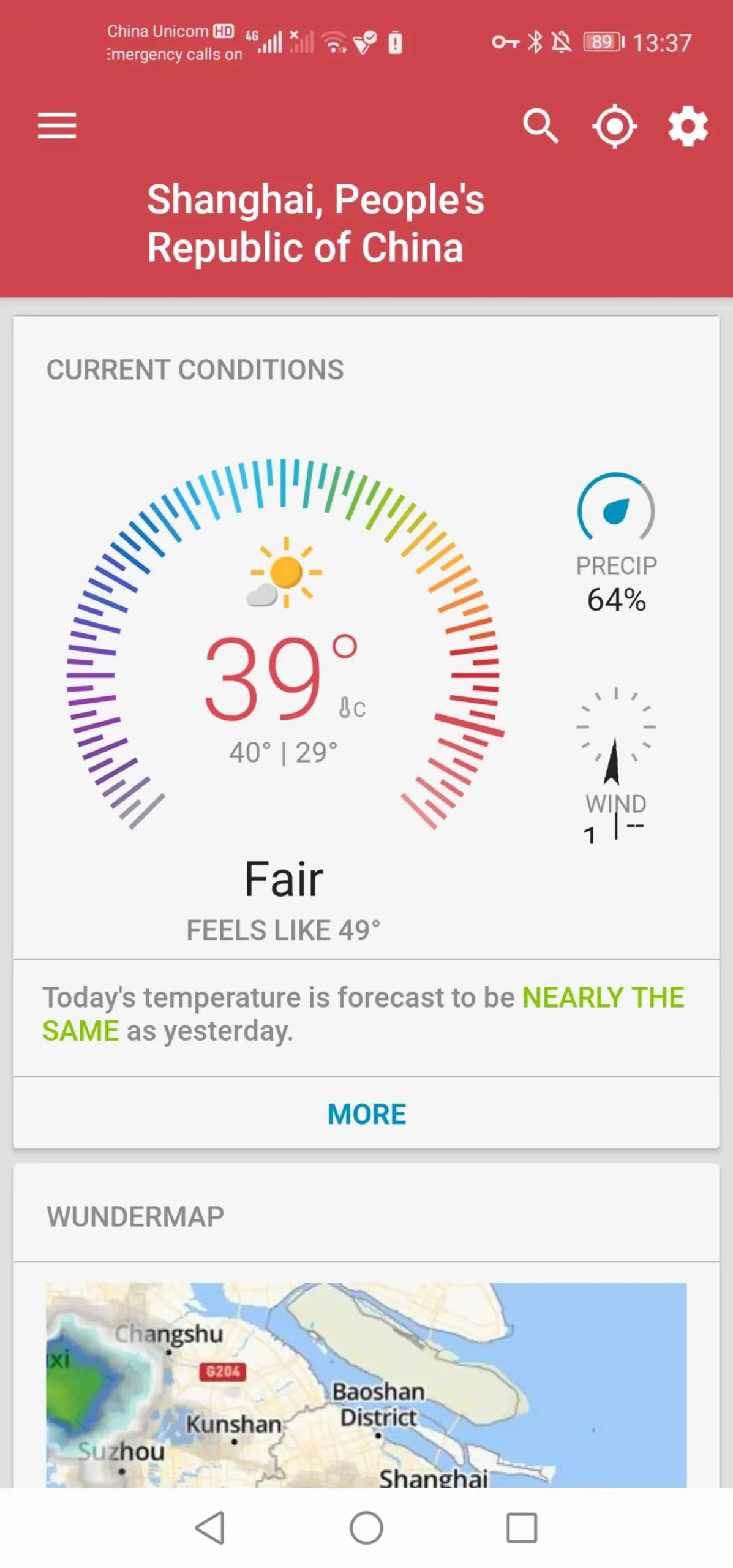Open the hamburger navigation menu

point(57,126)
